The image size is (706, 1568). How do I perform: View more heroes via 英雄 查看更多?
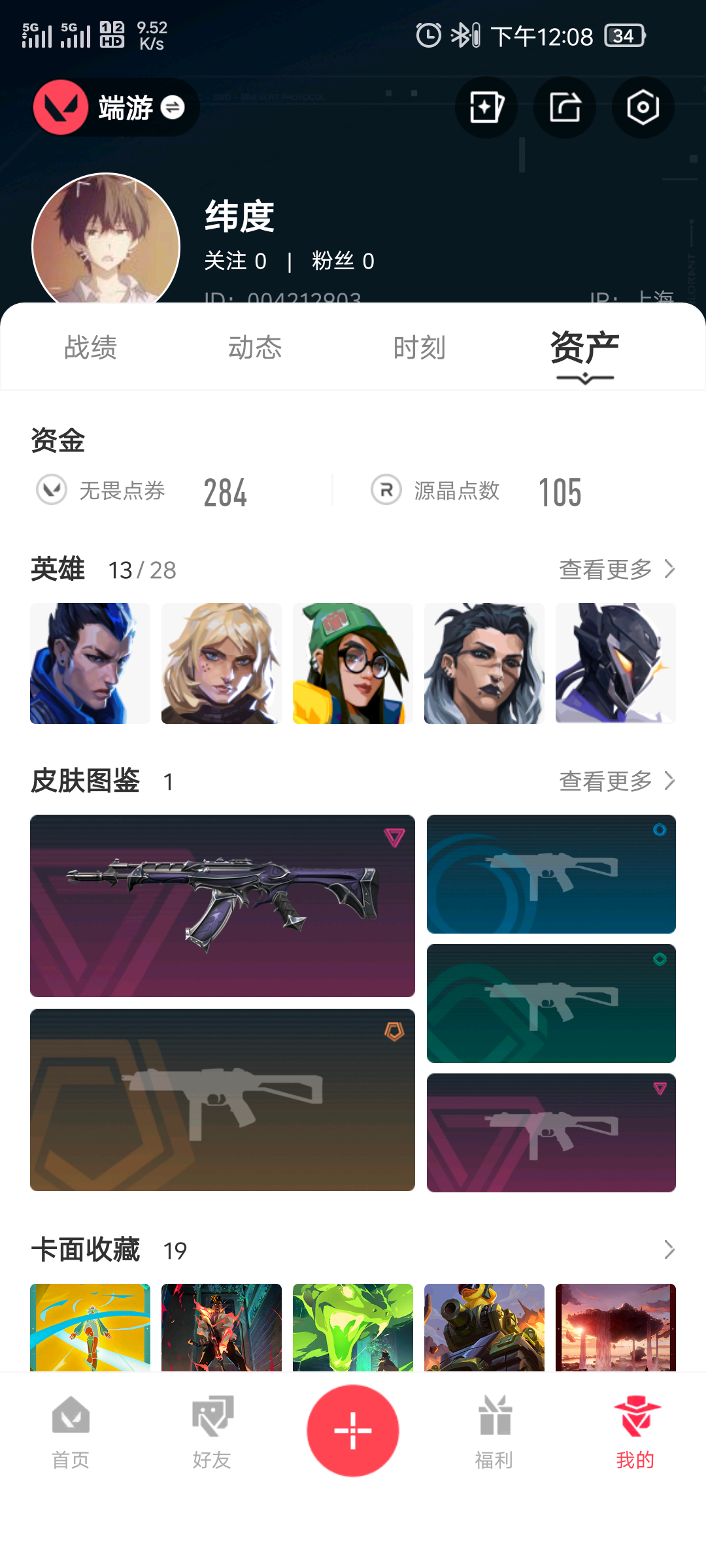click(616, 570)
